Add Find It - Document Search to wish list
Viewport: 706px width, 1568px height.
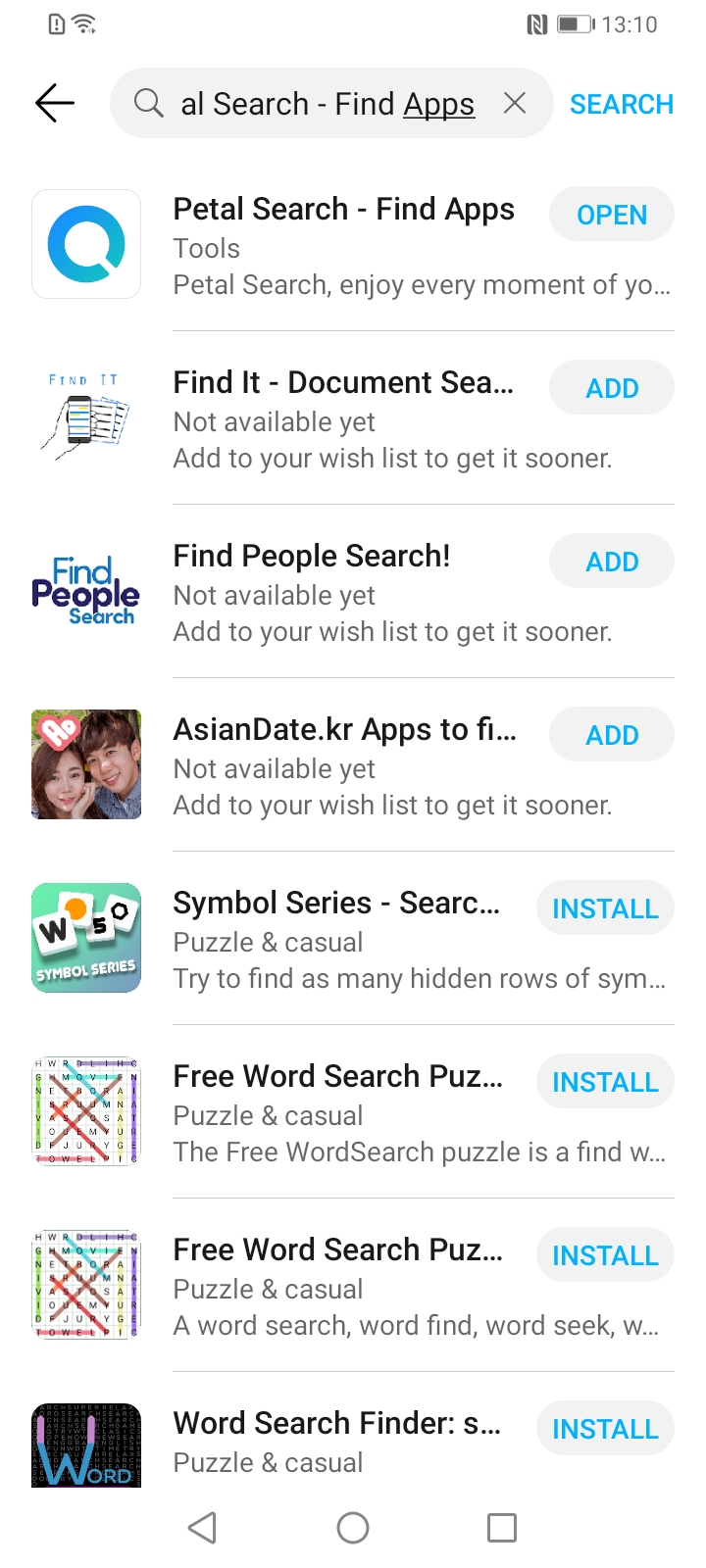pyautogui.click(x=612, y=388)
